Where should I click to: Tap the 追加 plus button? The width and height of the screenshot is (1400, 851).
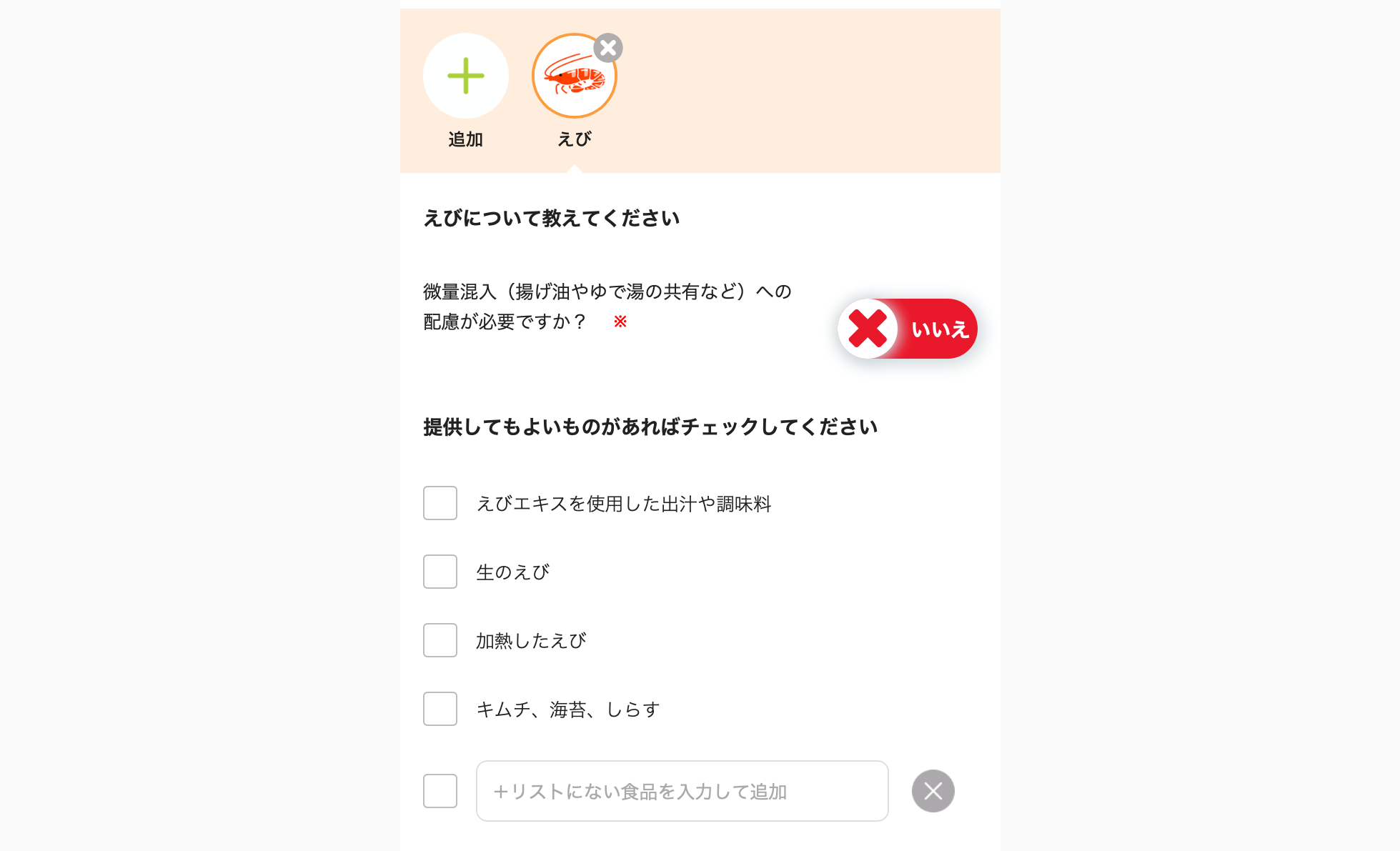pos(465,76)
